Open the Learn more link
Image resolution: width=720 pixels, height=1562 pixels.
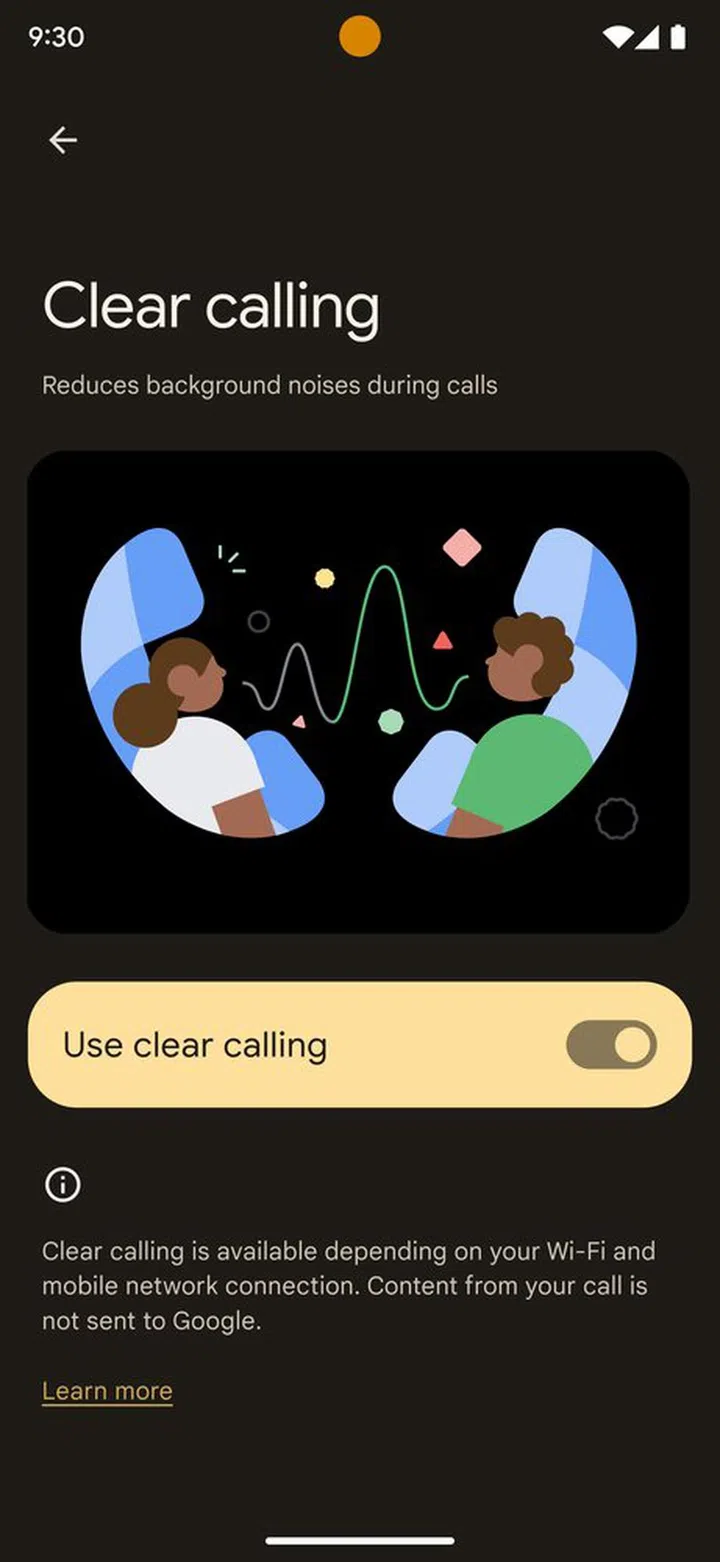pos(107,1391)
